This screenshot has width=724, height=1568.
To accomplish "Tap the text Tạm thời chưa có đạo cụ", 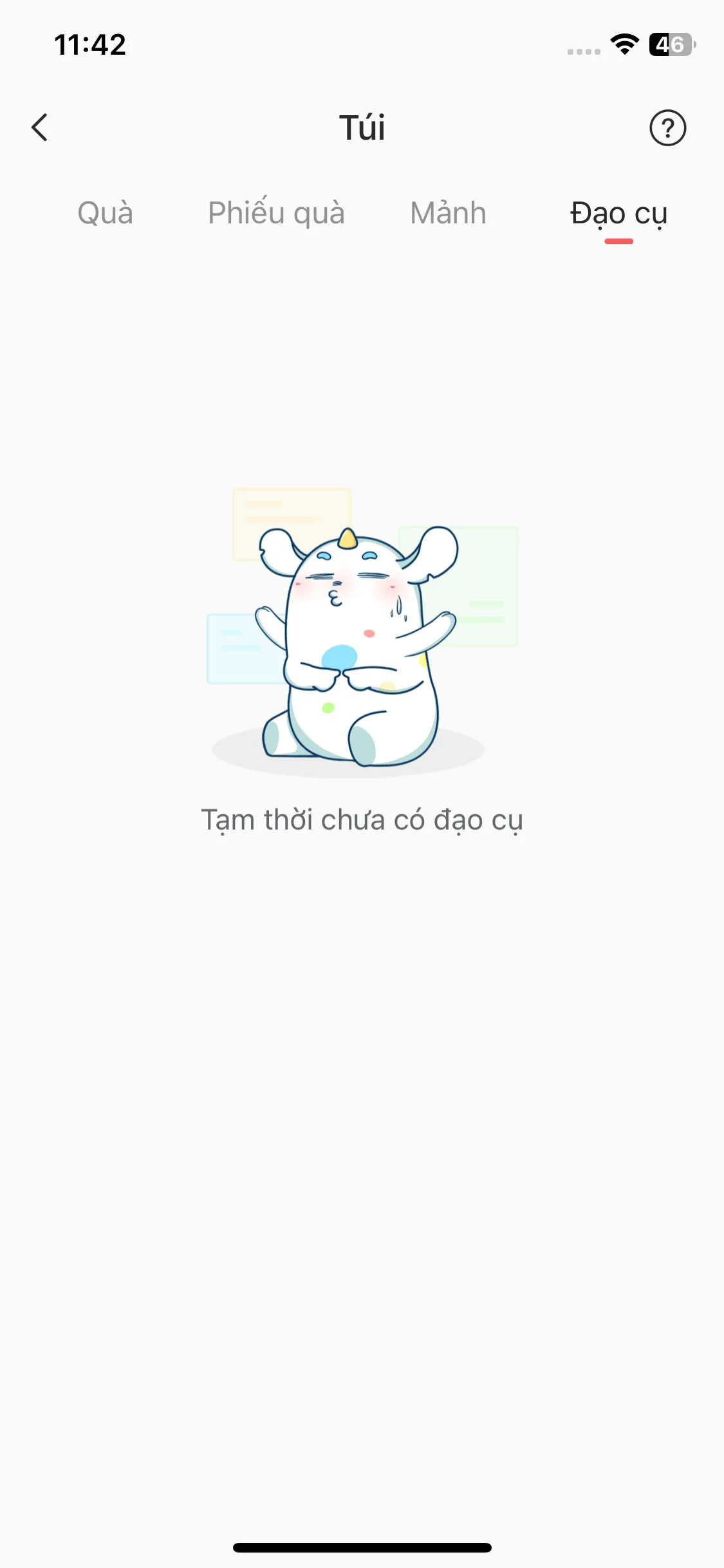I will pyautogui.click(x=362, y=819).
